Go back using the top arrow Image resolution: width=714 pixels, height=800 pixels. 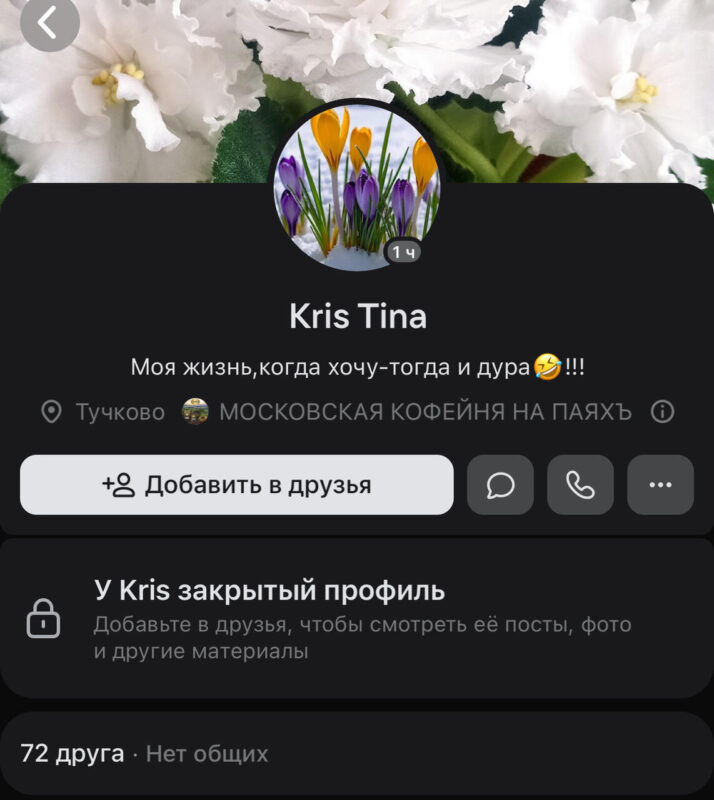click(49, 21)
